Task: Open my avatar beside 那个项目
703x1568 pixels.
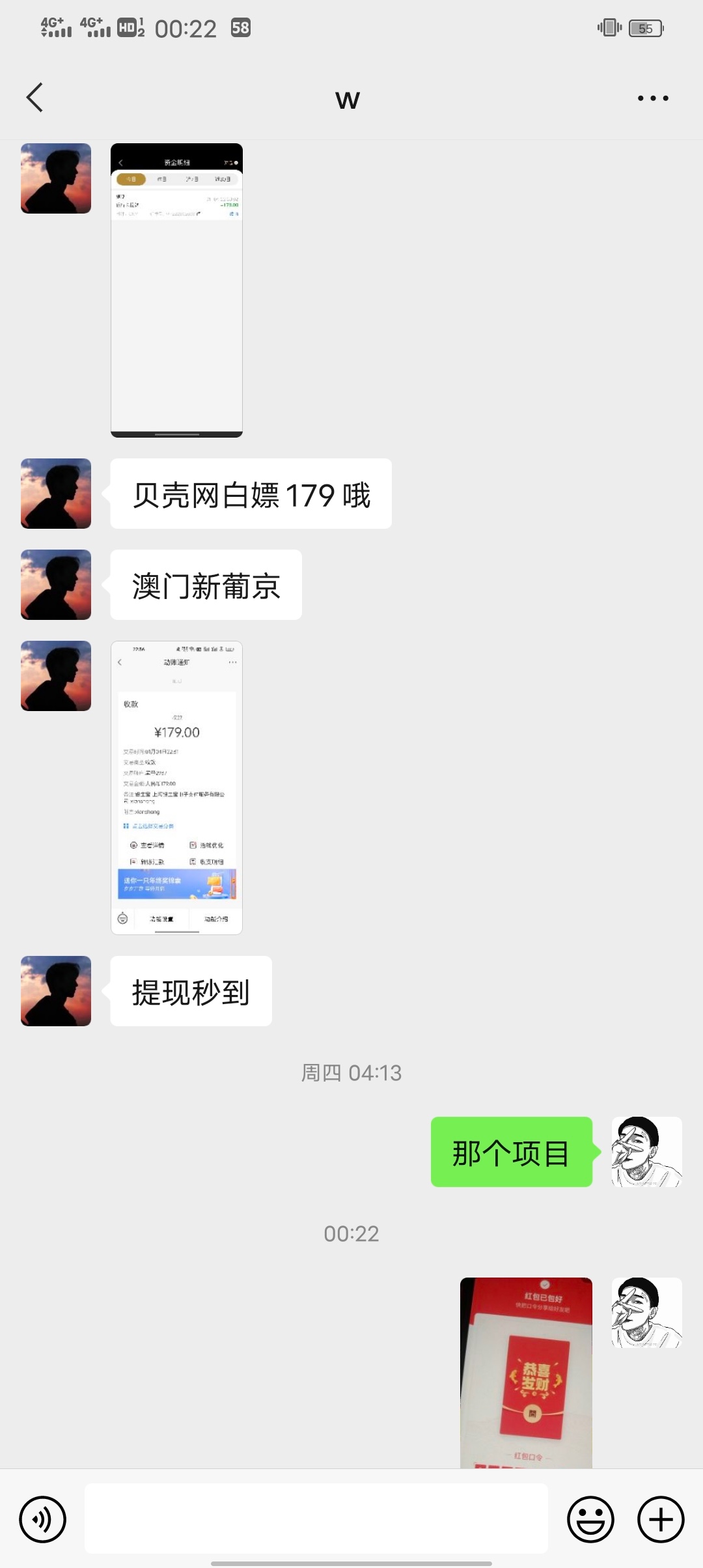Action: coord(646,1151)
